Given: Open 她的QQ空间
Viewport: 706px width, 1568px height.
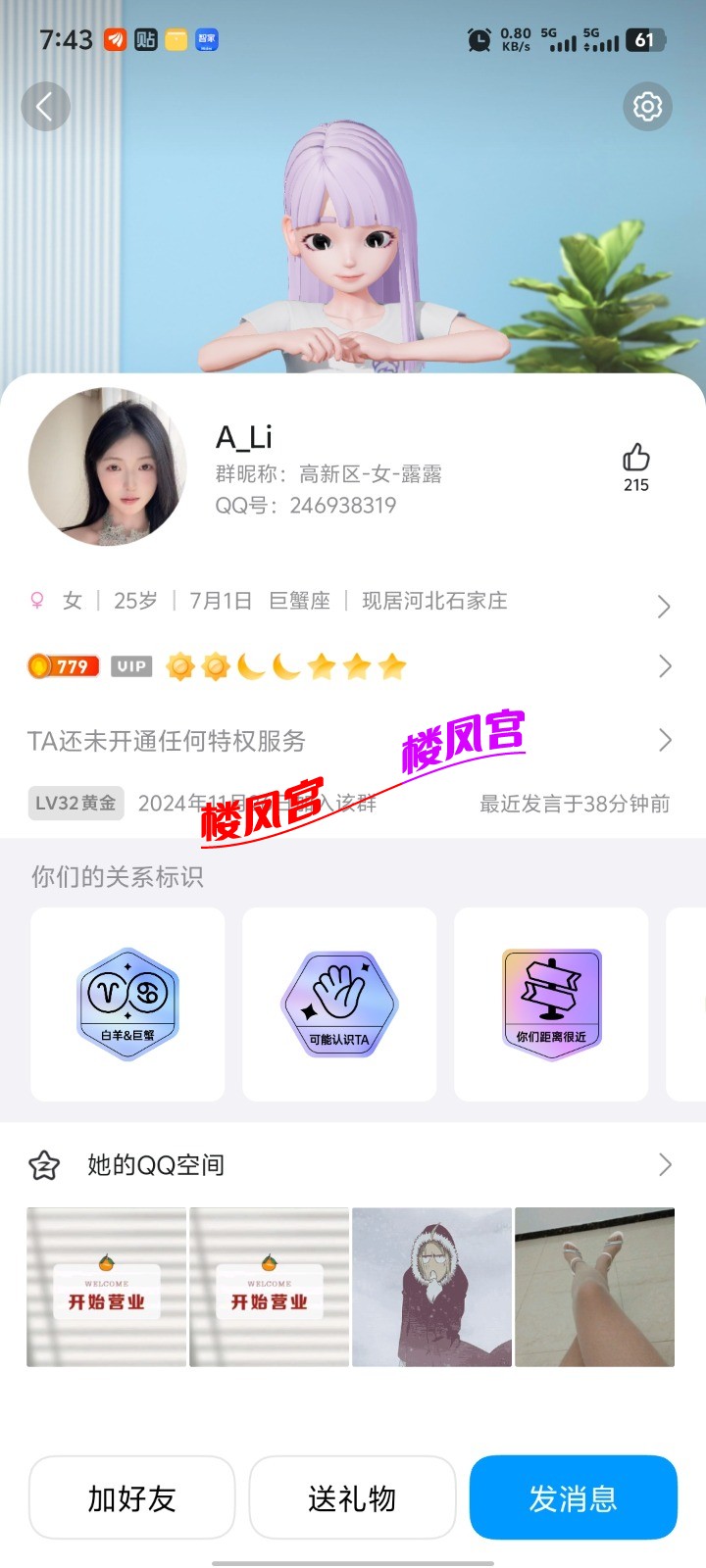Looking at the screenshot, I should (353, 1164).
